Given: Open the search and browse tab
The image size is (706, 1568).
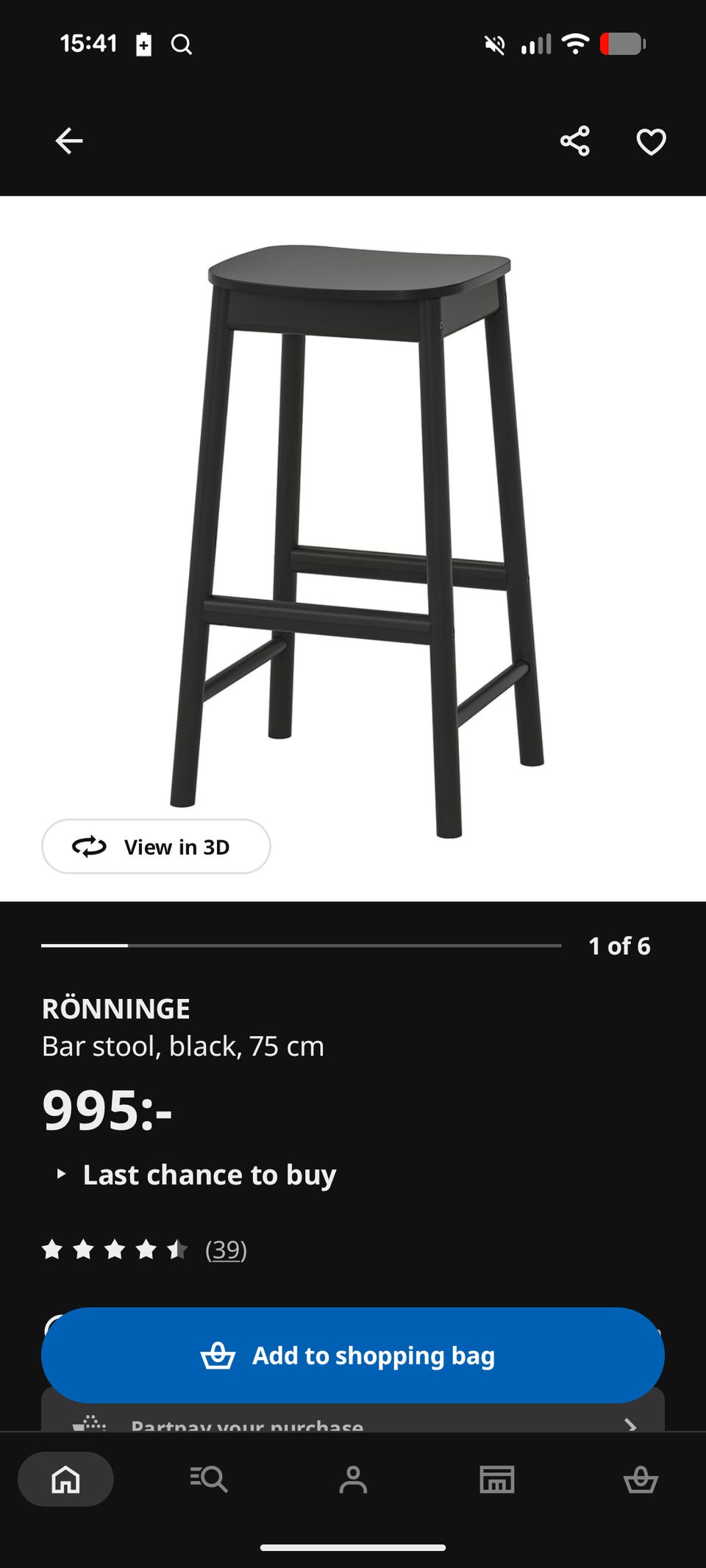Looking at the screenshot, I should click(209, 1479).
